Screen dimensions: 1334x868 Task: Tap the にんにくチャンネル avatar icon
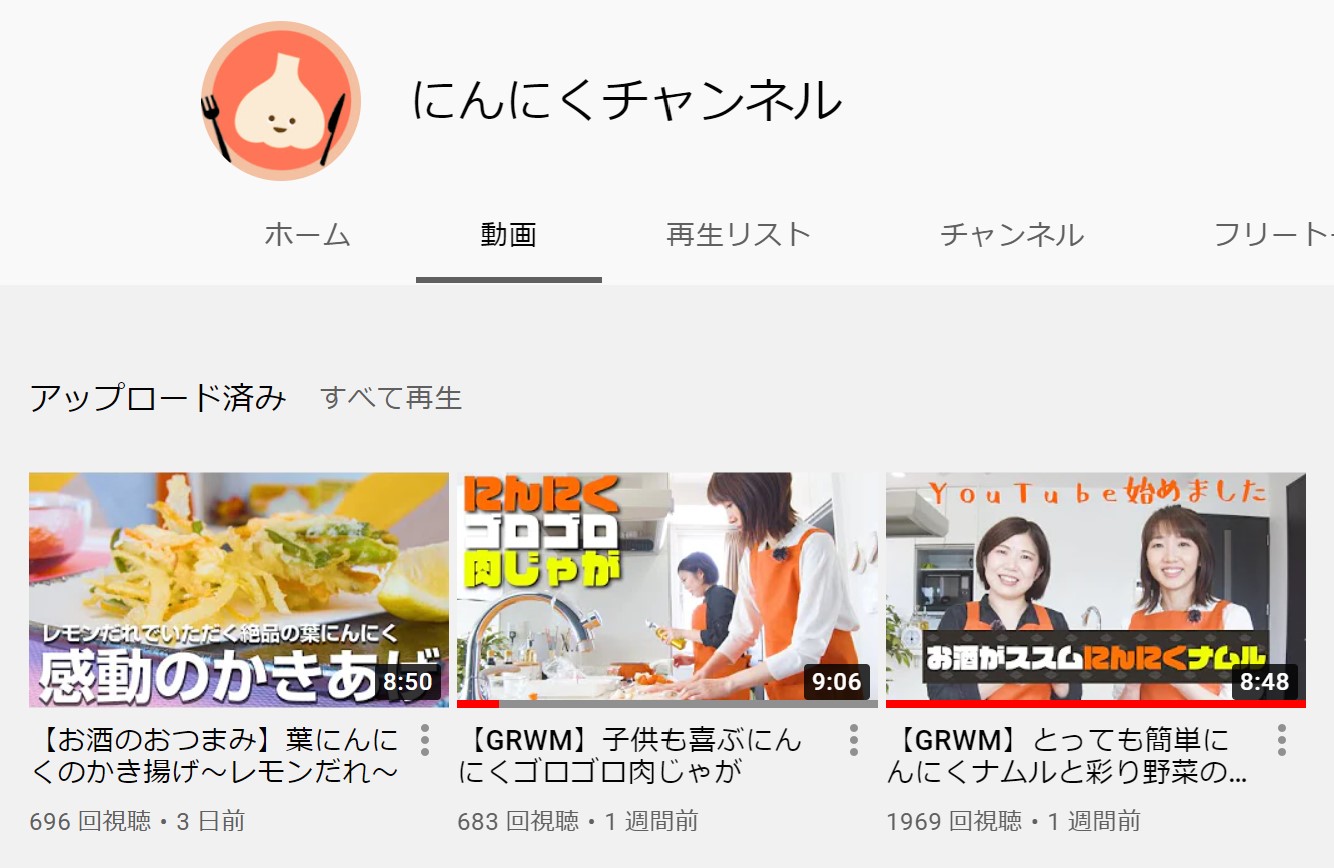(x=280, y=101)
